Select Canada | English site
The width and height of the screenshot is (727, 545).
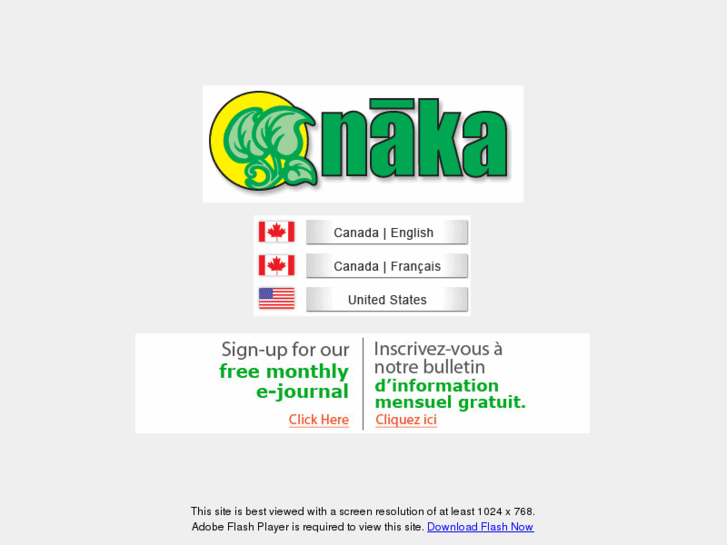pos(386,232)
